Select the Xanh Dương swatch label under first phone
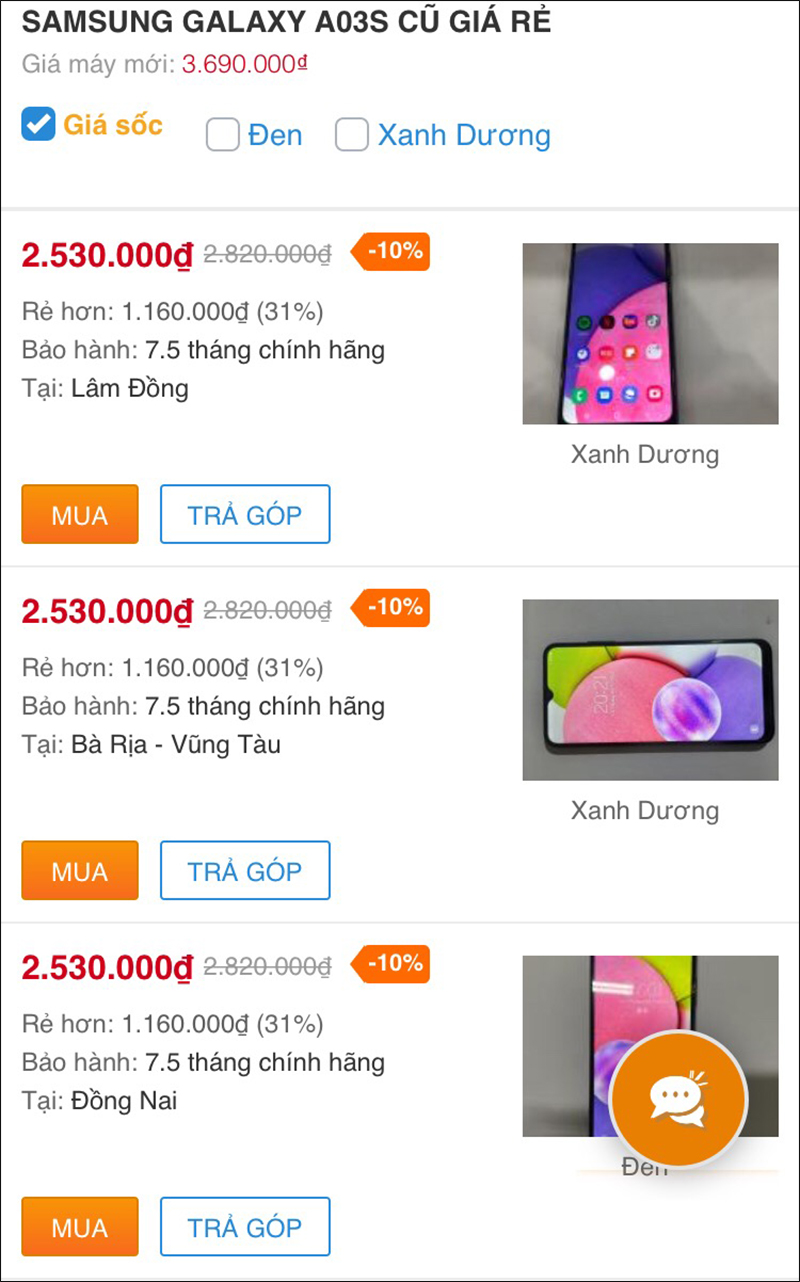 [x=643, y=454]
